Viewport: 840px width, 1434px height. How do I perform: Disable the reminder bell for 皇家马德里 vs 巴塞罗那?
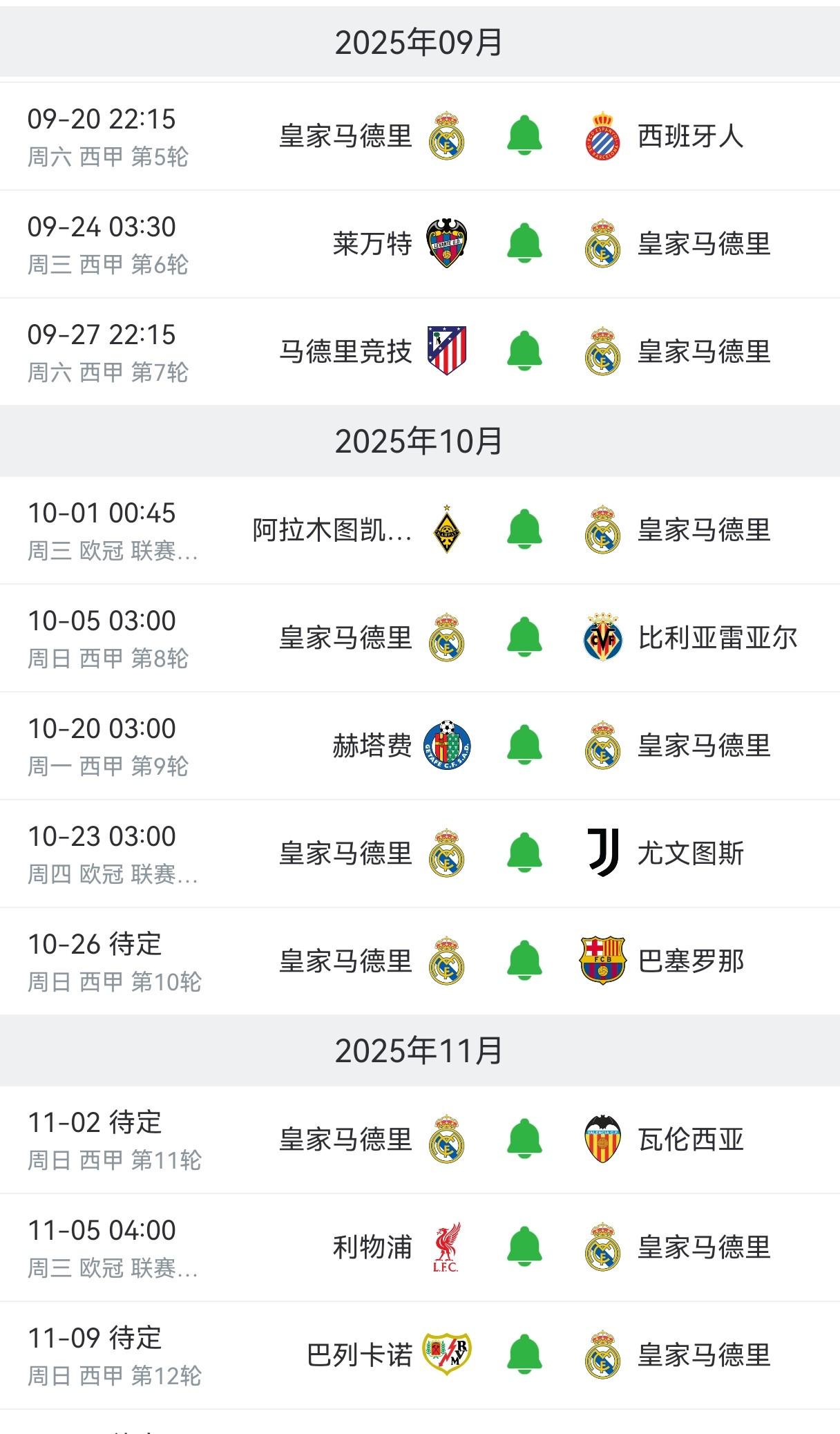coord(526,960)
